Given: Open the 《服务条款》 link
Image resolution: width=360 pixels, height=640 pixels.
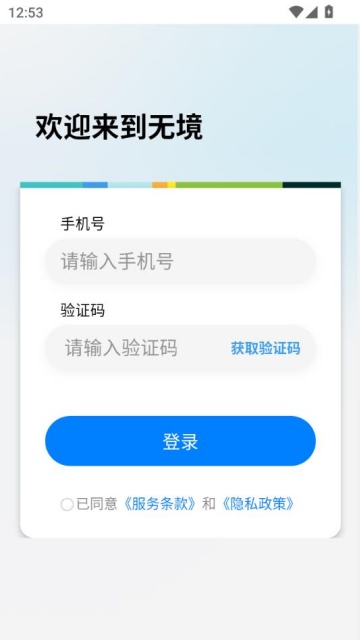Looking at the screenshot, I should tap(160, 504).
